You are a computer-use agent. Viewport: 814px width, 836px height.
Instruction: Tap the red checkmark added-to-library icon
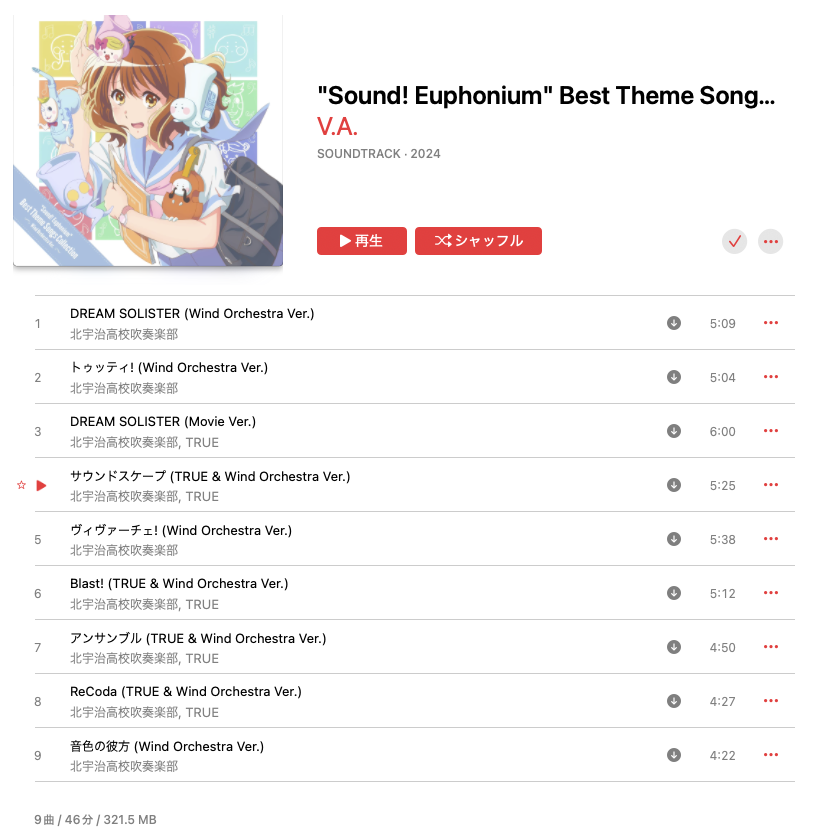pos(735,241)
